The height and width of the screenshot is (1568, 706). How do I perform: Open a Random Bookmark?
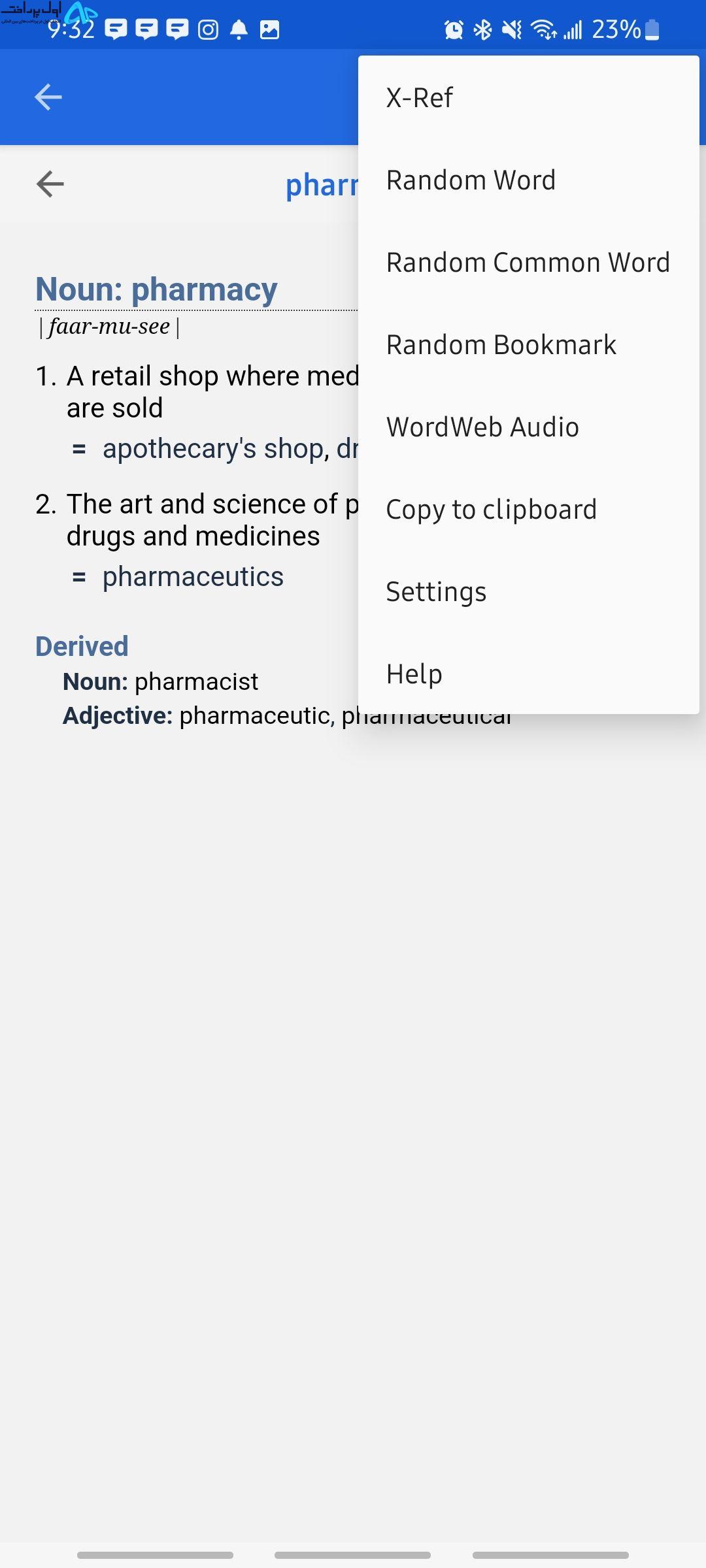(x=528, y=344)
